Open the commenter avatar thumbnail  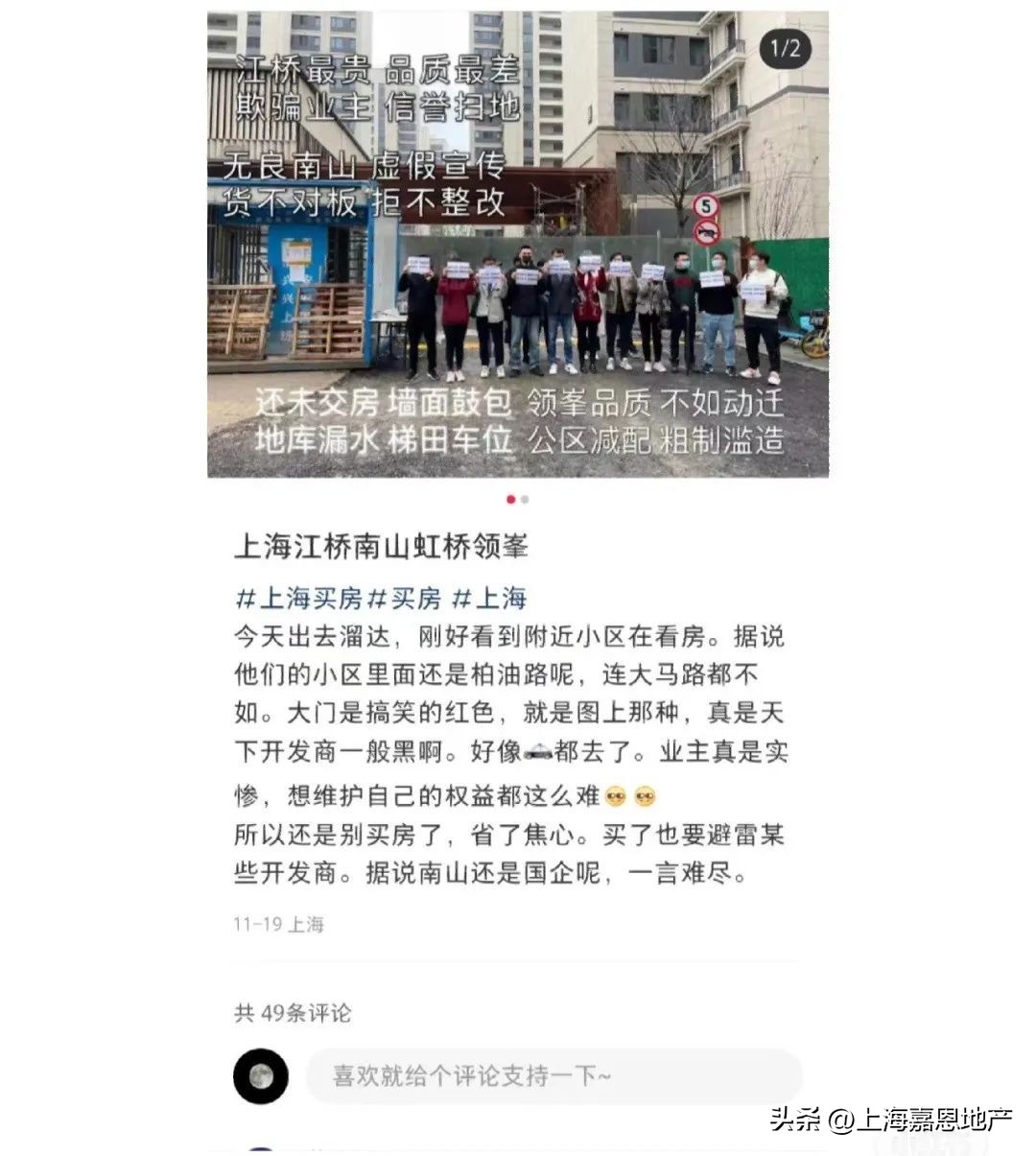click(261, 1076)
